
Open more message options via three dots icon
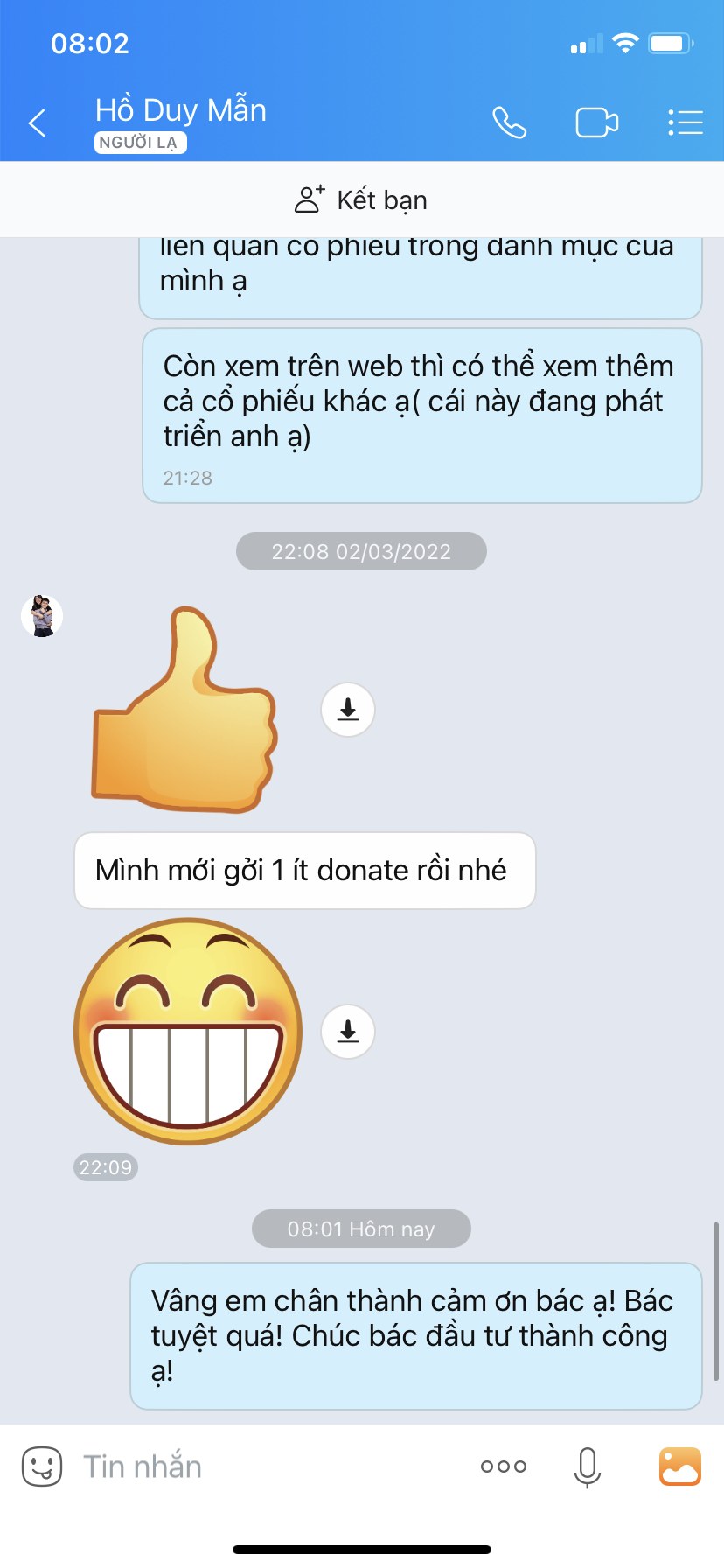click(x=503, y=1465)
